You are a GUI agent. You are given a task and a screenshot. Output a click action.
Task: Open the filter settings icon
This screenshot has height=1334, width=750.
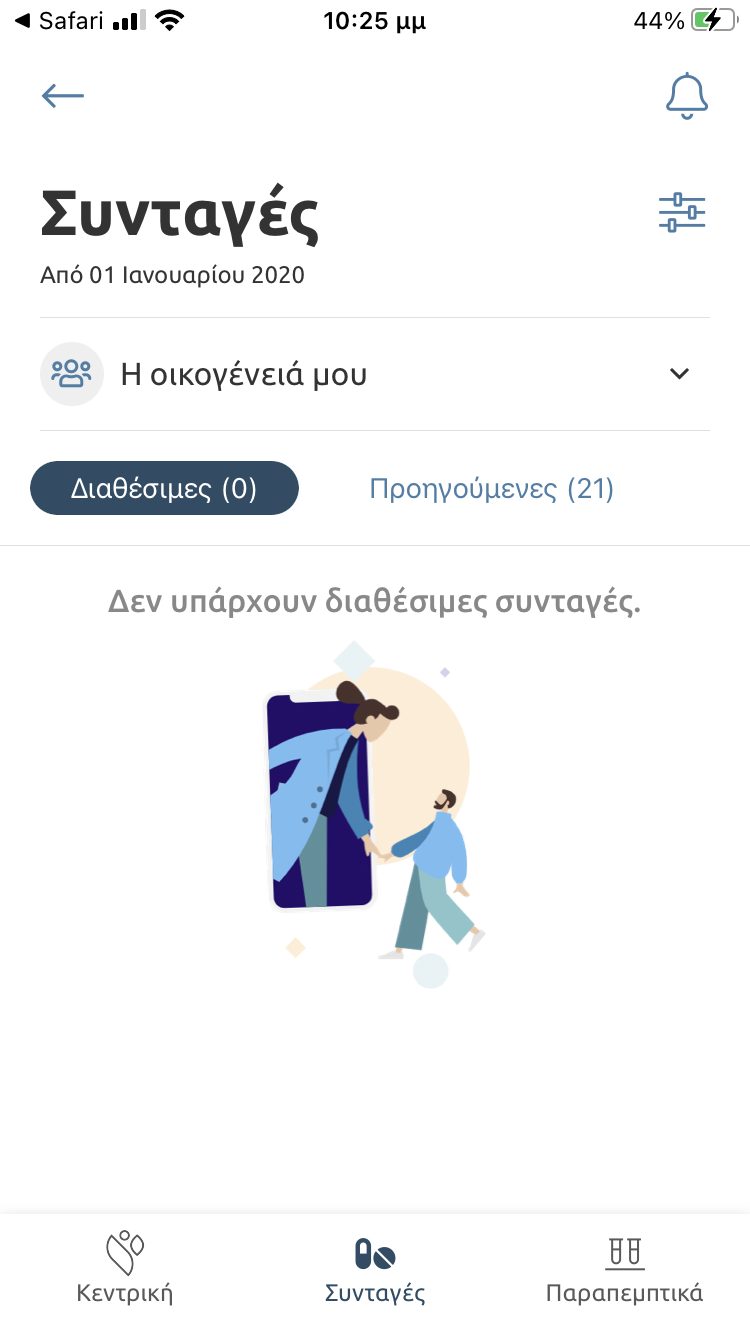click(682, 212)
